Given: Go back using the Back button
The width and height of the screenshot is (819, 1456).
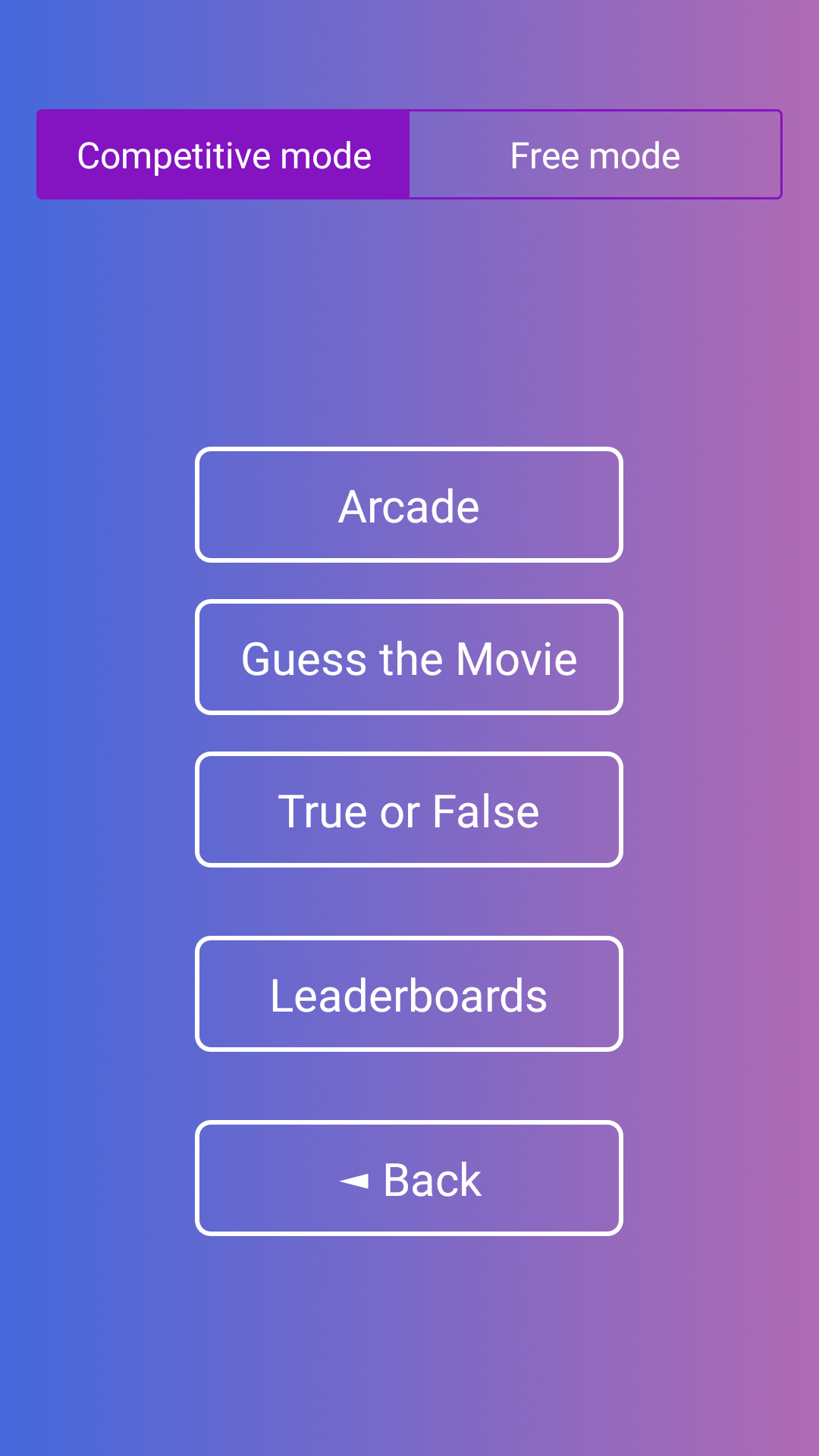Looking at the screenshot, I should [x=409, y=1178].
